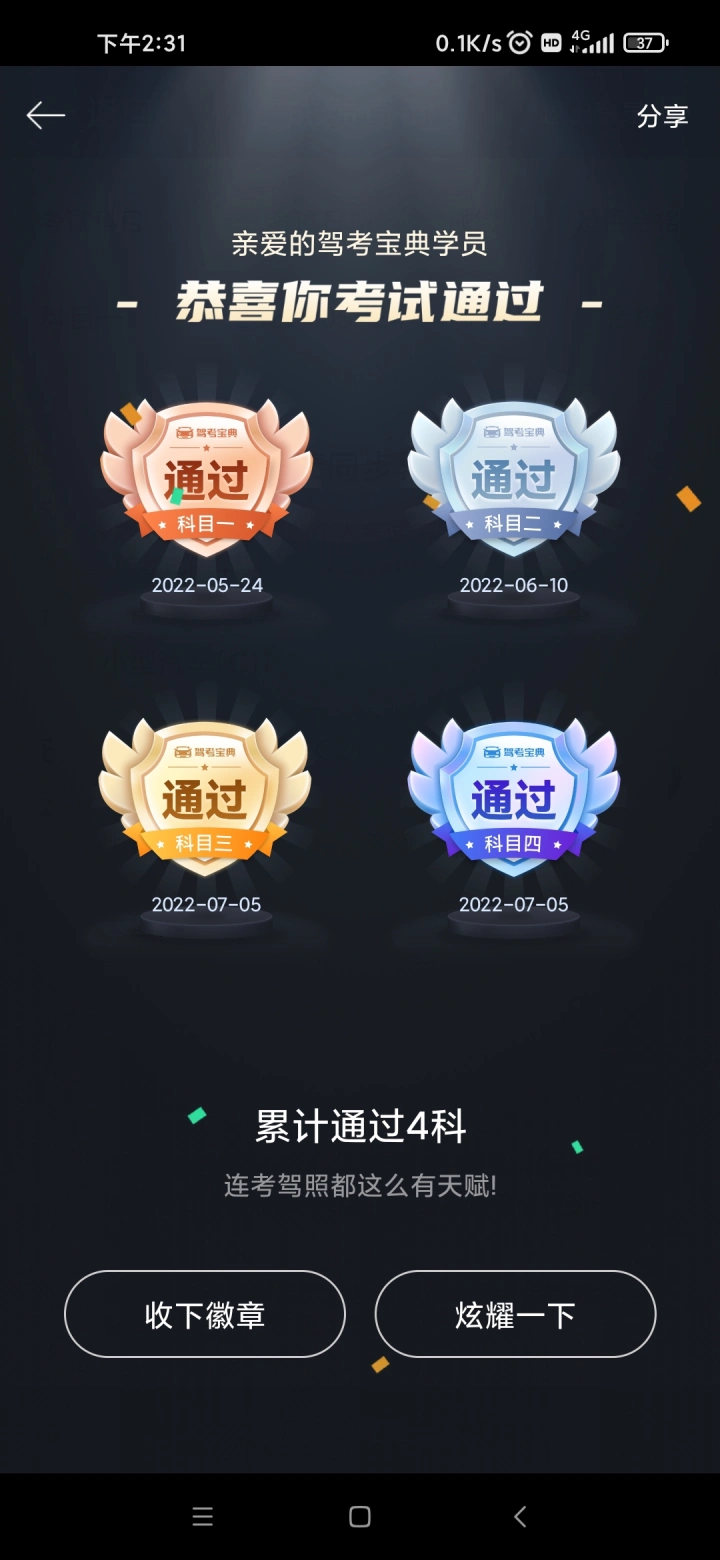The height and width of the screenshot is (1560, 720).
Task: Tap the system back button
Action: tap(519, 1516)
